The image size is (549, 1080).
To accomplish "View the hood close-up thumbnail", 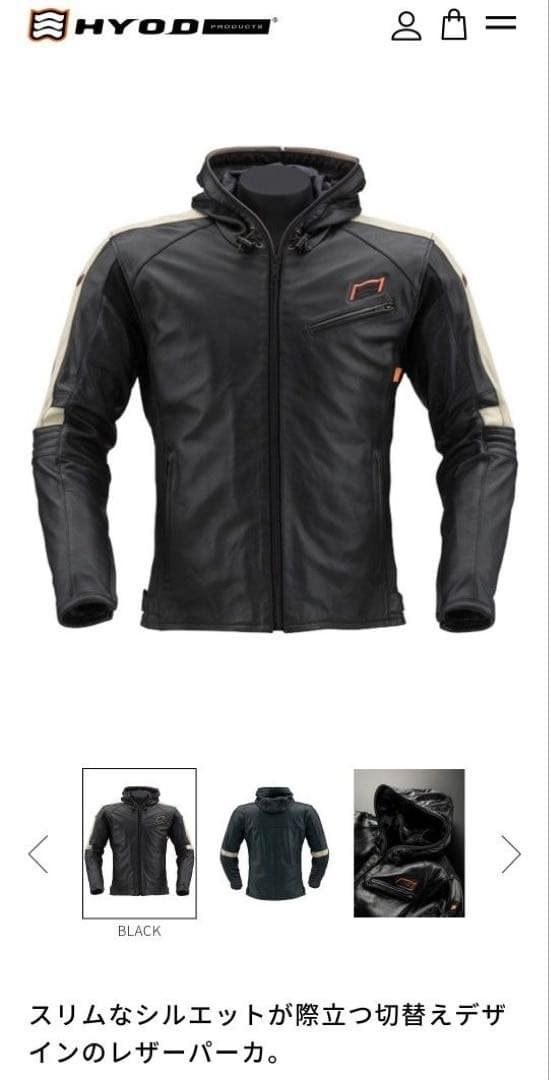I will [409, 843].
